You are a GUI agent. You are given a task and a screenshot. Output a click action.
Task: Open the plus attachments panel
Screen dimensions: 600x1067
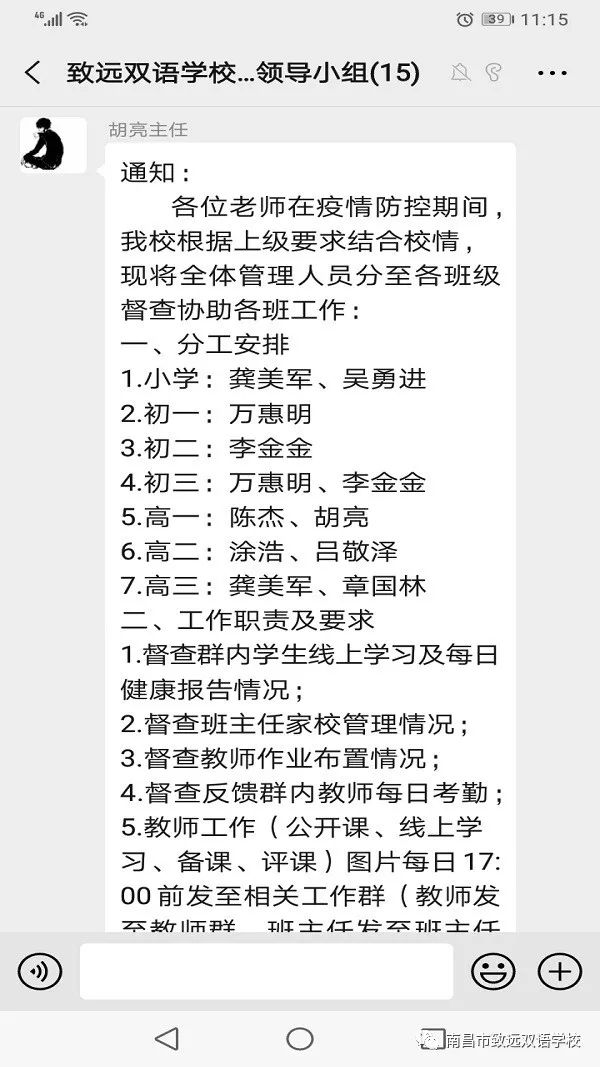560,971
